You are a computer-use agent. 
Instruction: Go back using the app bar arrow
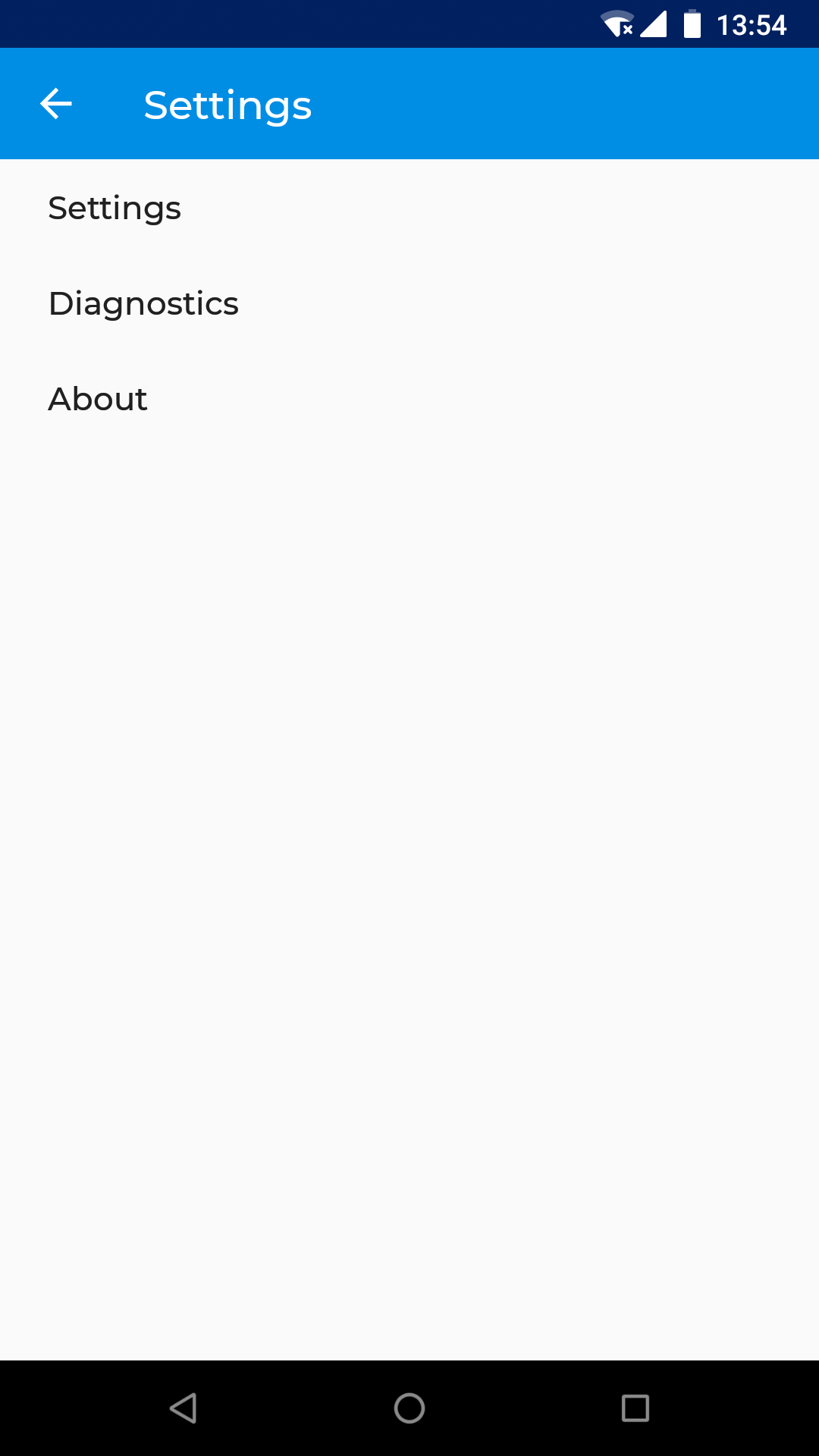pyautogui.click(x=56, y=104)
